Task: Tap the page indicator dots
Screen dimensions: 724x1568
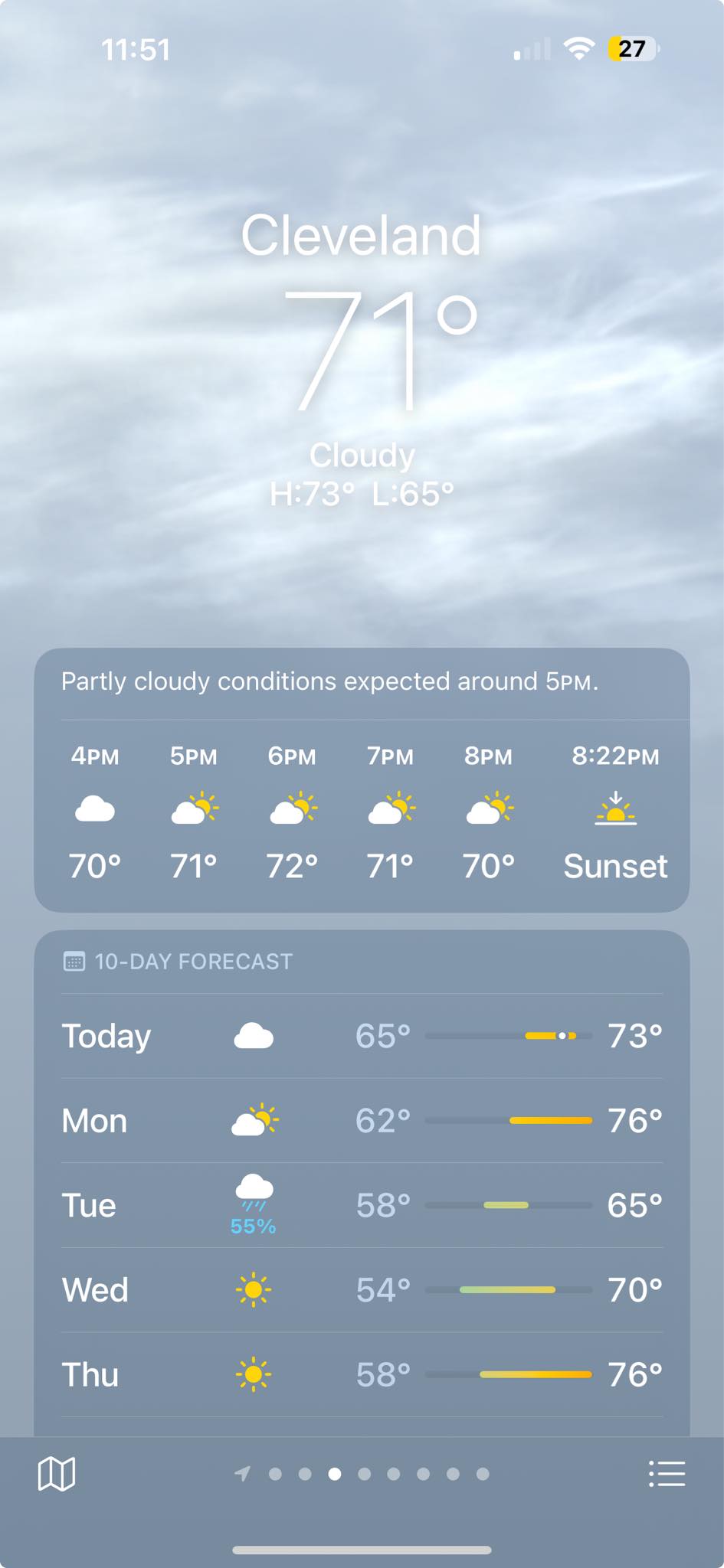Action: point(363,1474)
